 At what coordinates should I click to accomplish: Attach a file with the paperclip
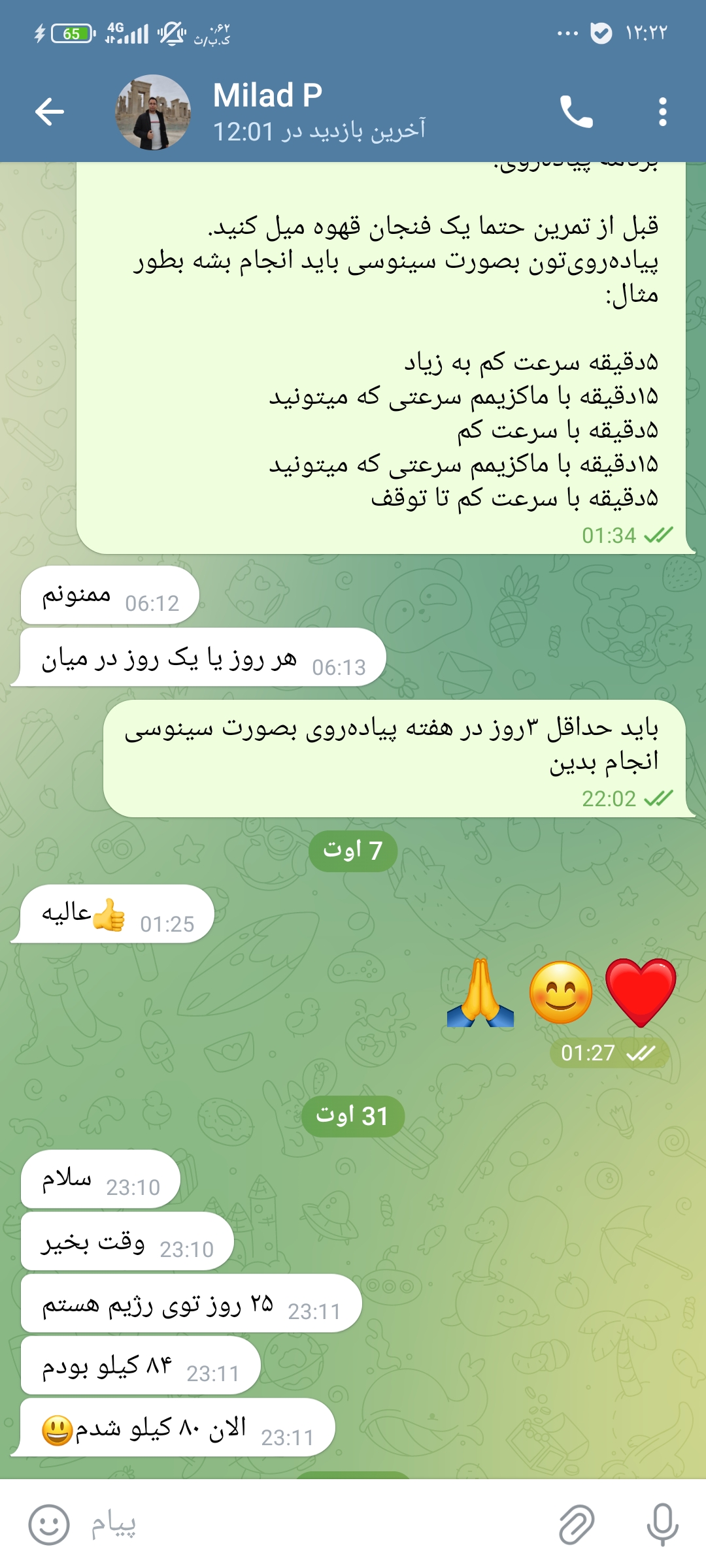coord(577,1525)
